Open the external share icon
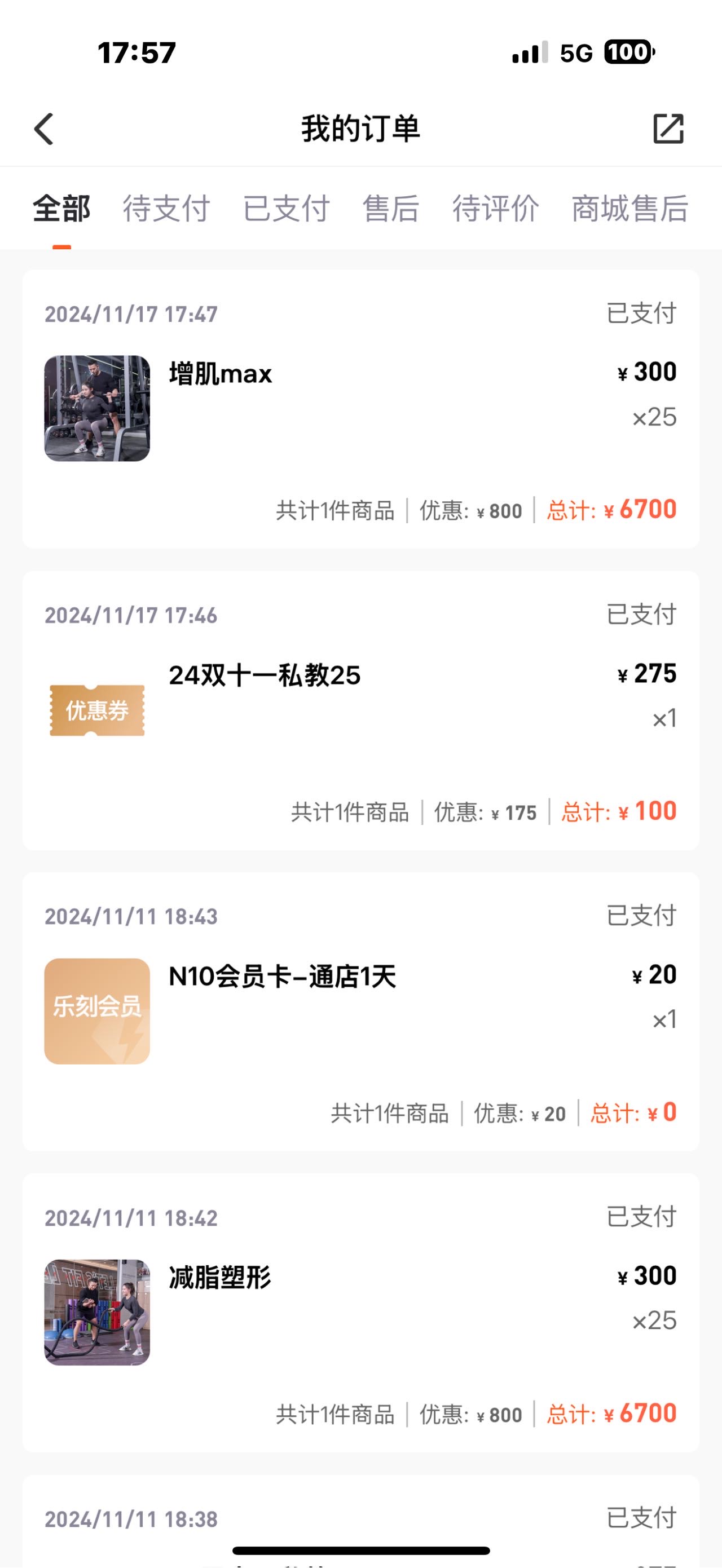 (x=668, y=129)
